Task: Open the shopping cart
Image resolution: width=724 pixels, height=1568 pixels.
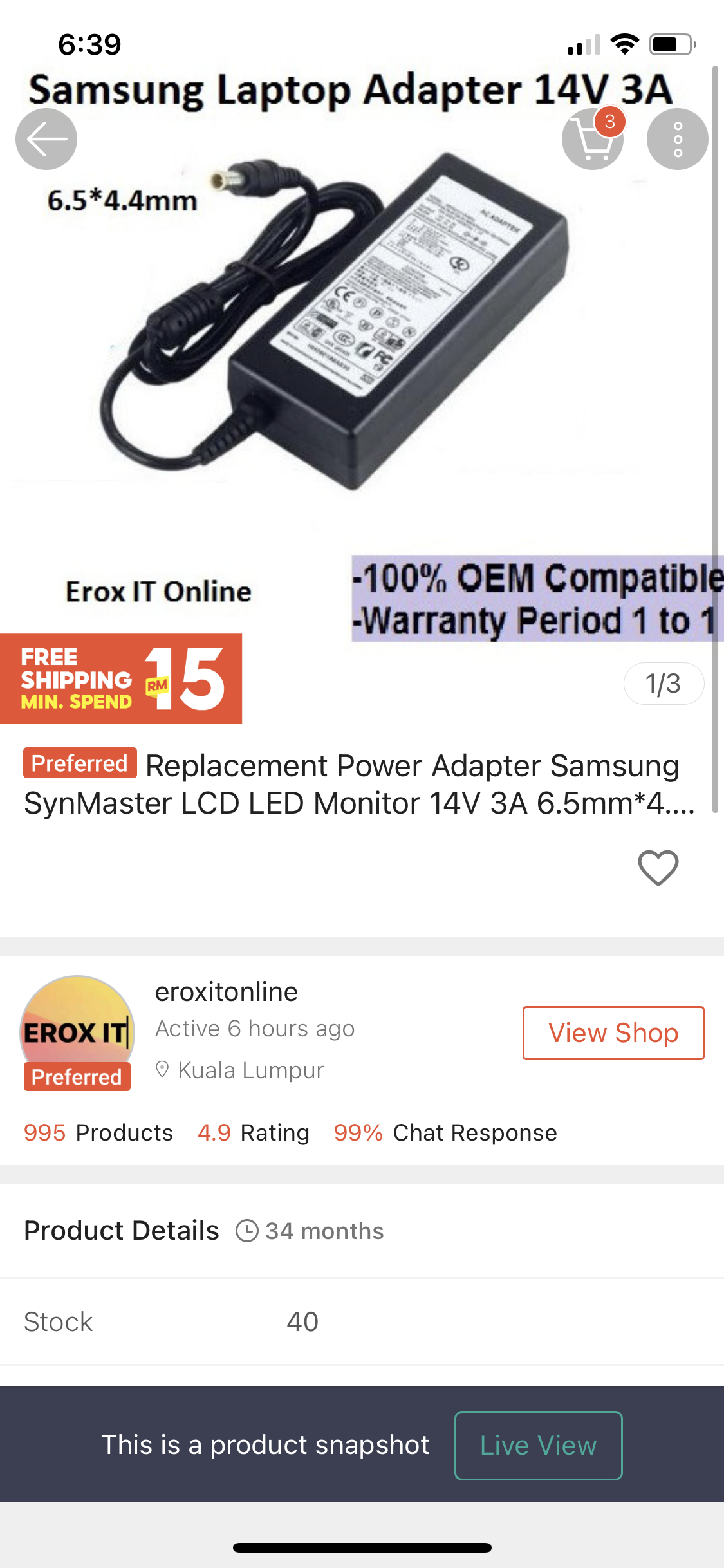Action: pos(592,139)
